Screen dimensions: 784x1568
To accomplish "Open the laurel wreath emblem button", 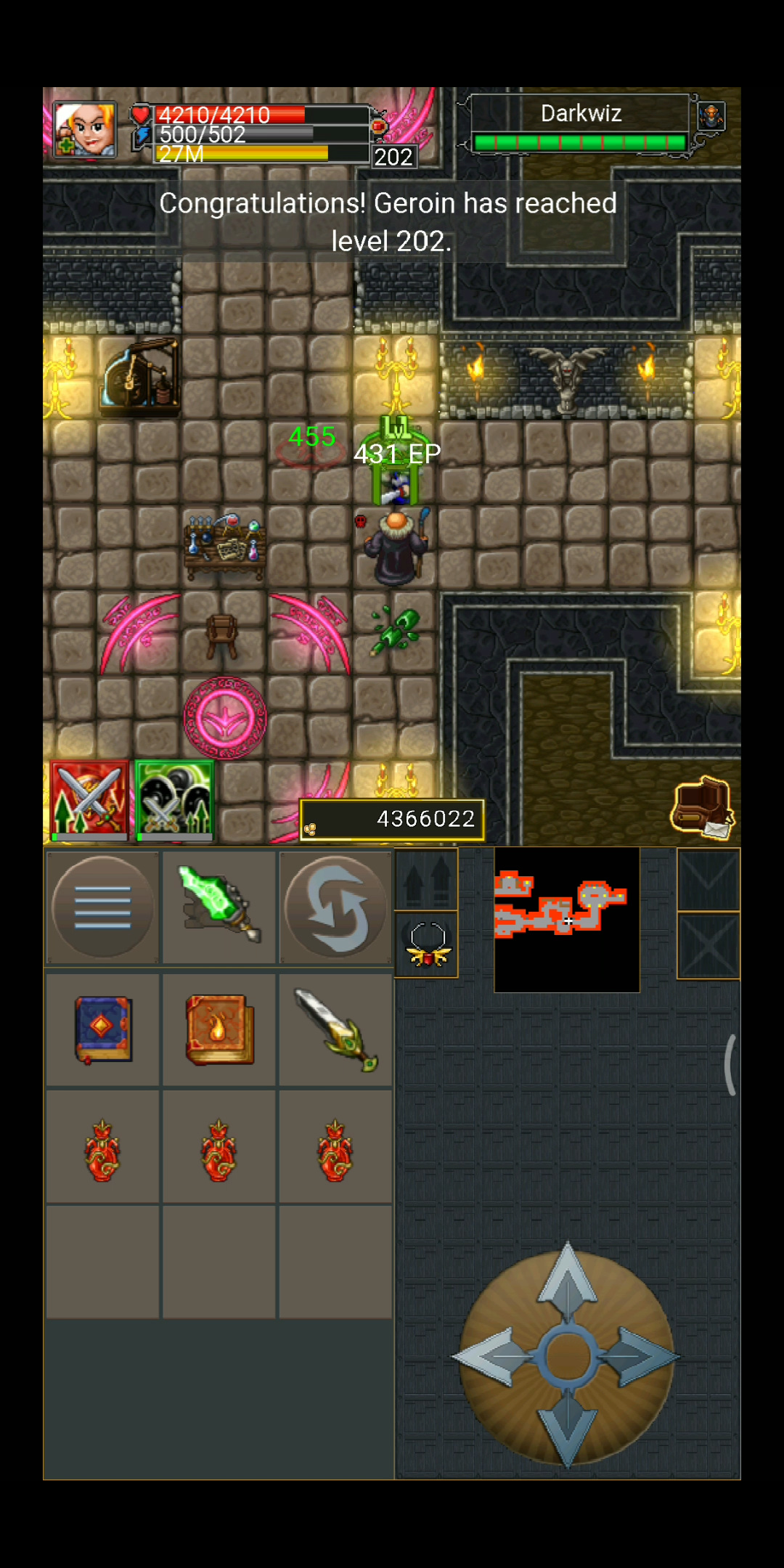I will click(427, 945).
